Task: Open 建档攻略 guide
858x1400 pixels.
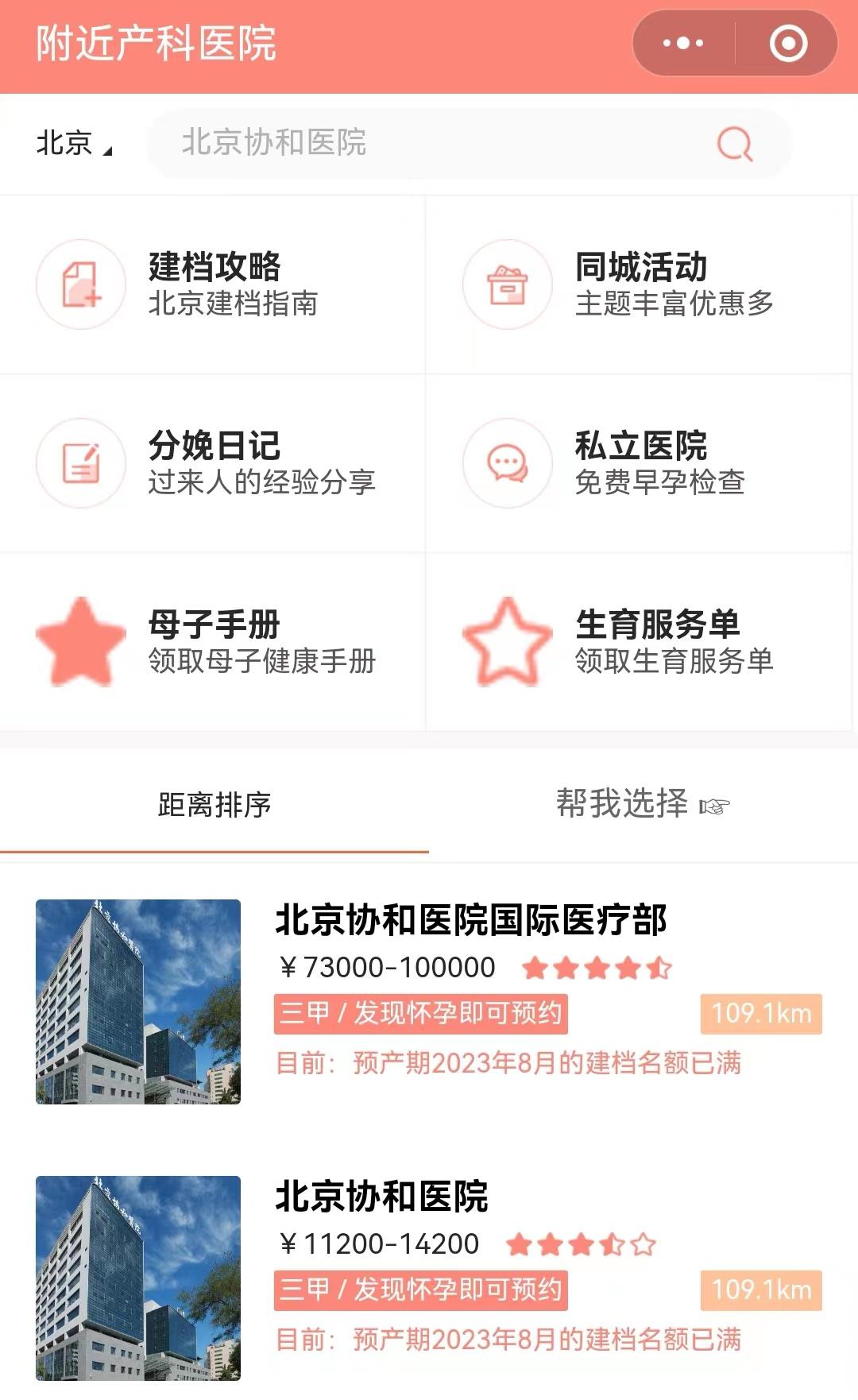Action: pyautogui.click(x=212, y=284)
